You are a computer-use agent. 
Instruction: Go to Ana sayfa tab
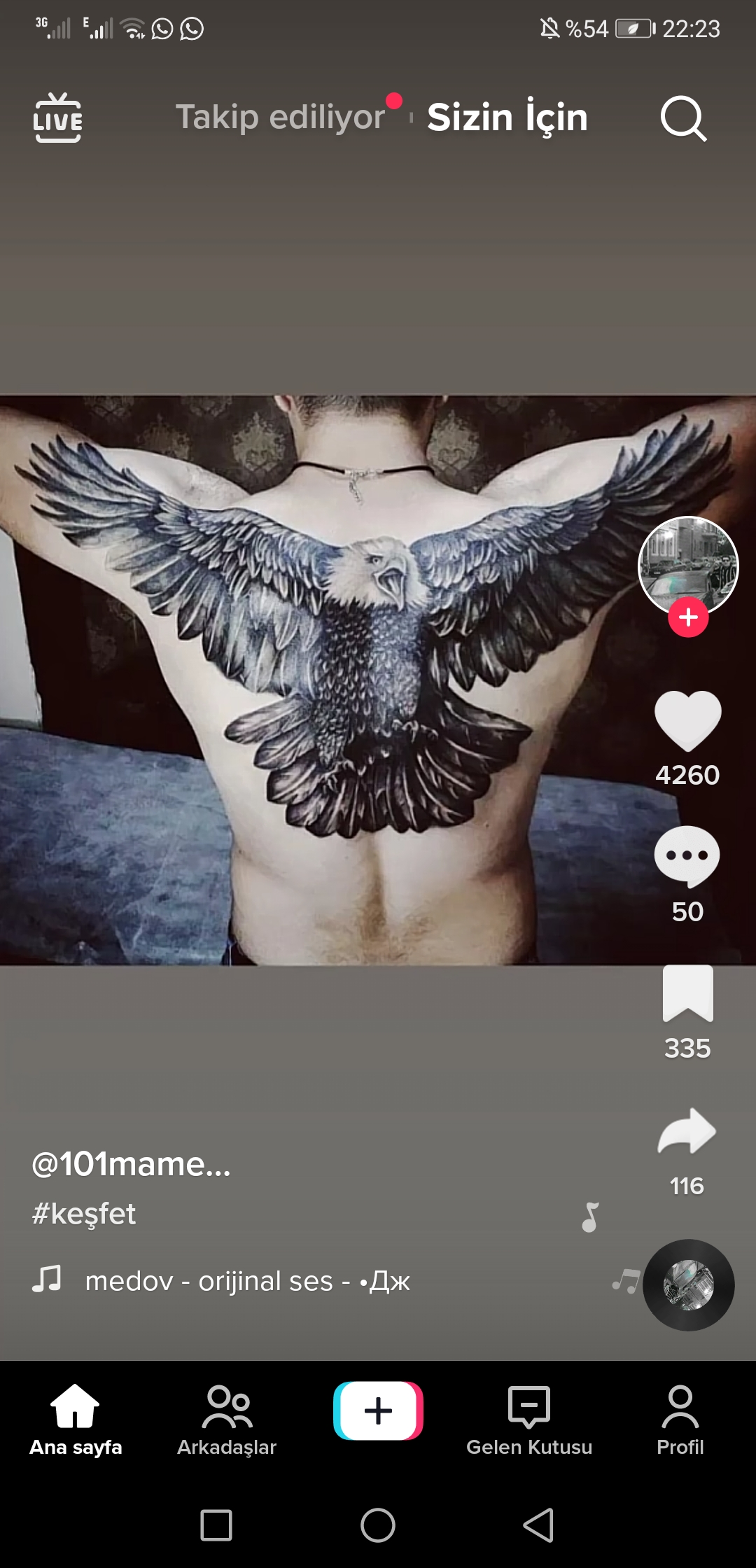point(75,1420)
